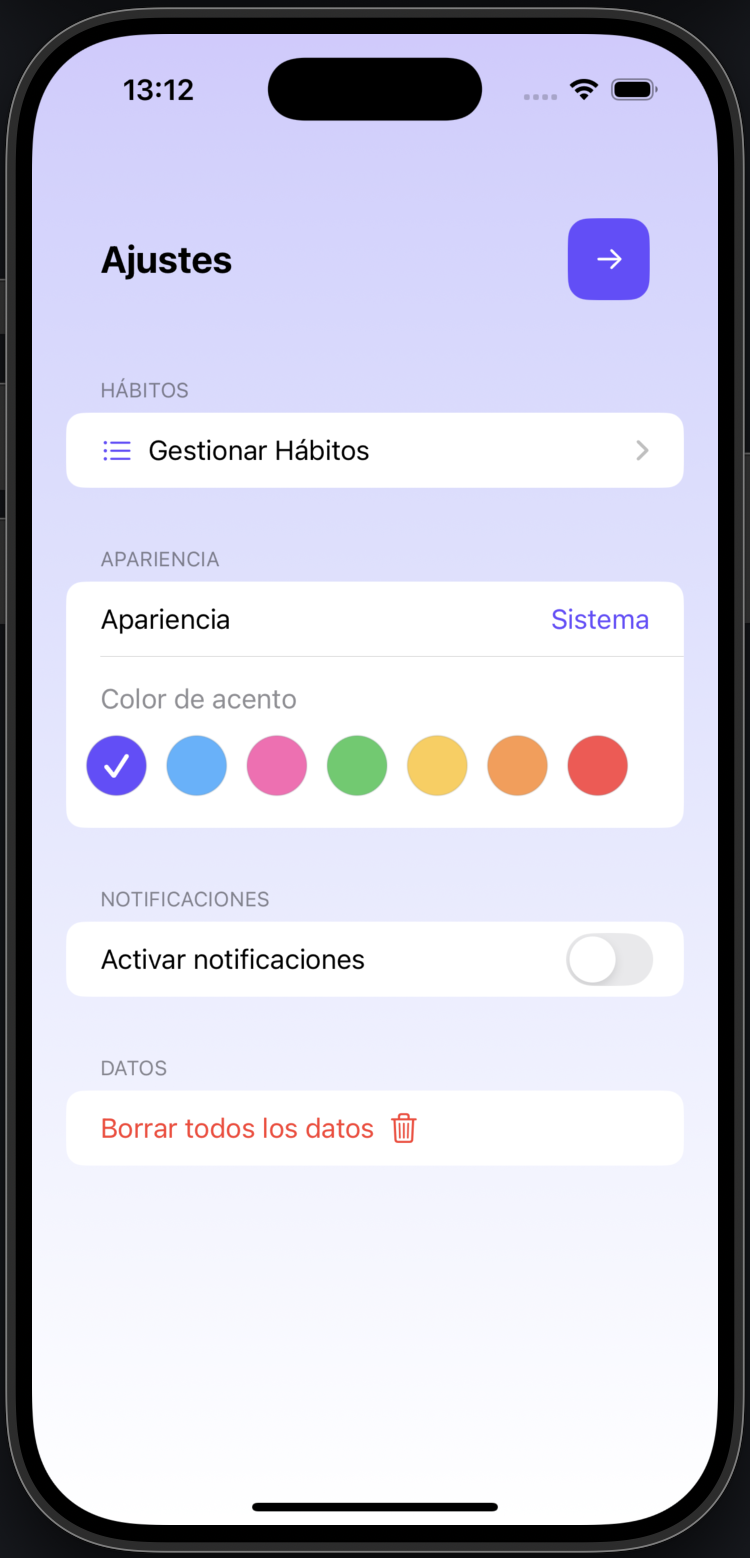The image size is (750, 1558).
Task: Tap the Wi-Fi icon in the status bar
Action: (585, 89)
